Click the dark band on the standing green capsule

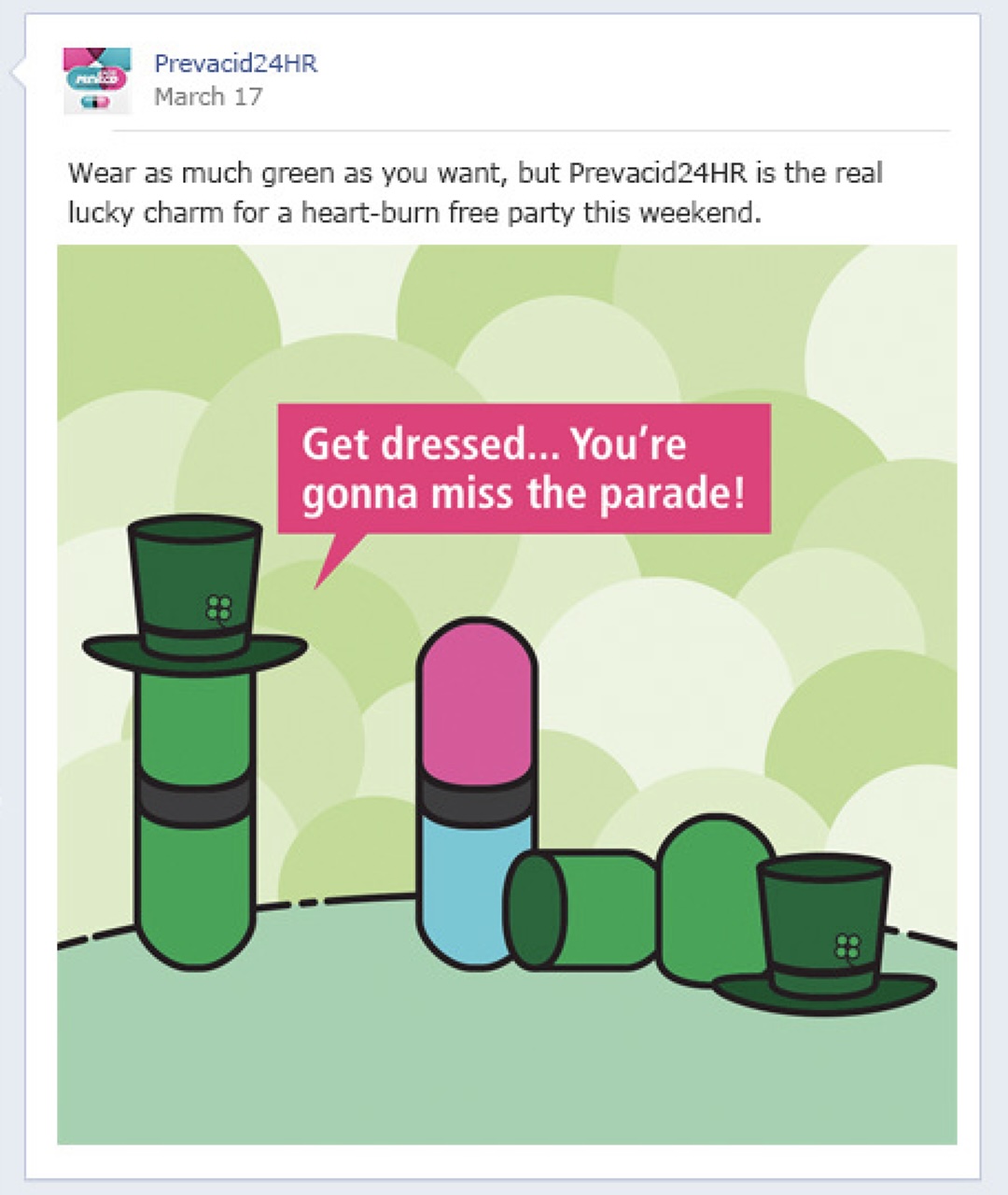193,803
